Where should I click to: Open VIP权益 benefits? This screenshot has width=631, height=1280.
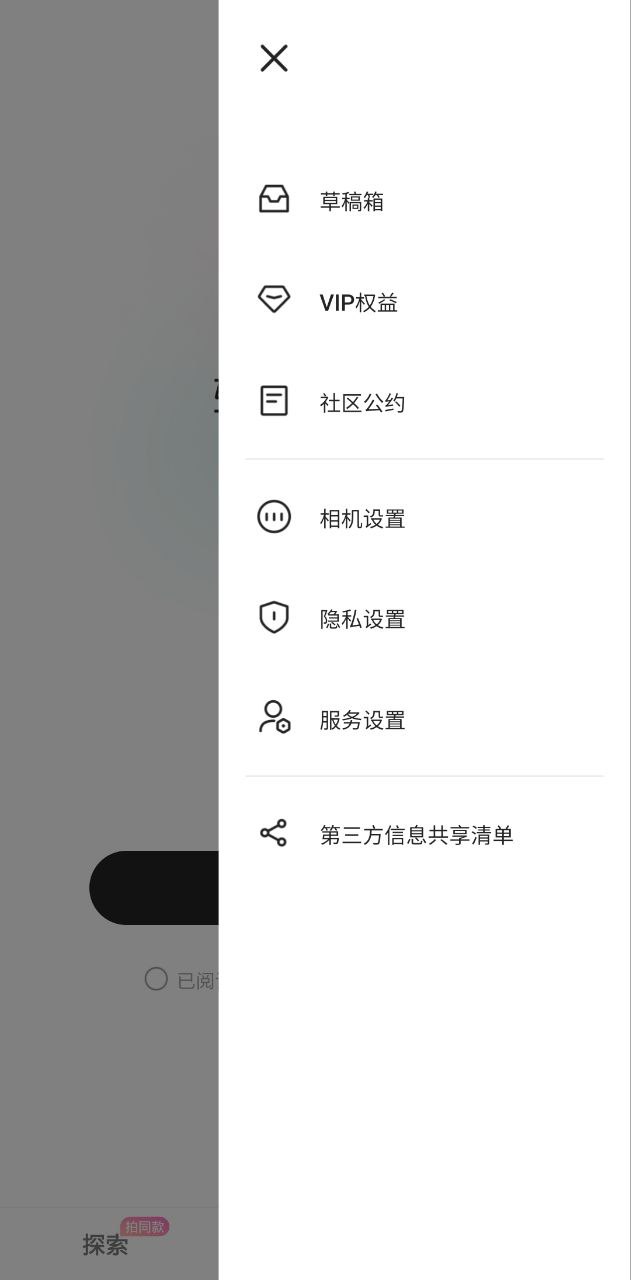(358, 302)
